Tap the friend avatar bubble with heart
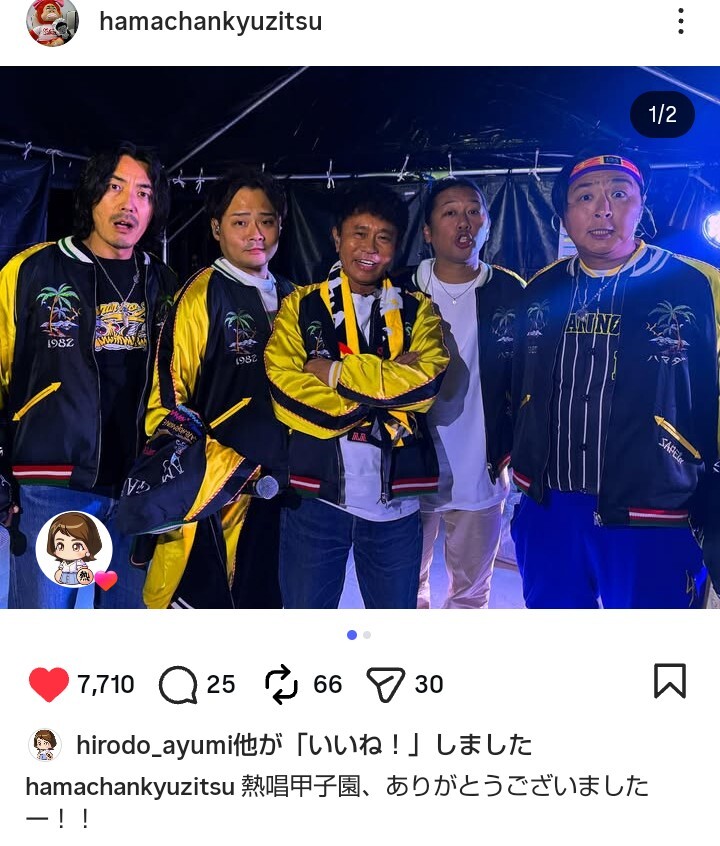Image resolution: width=720 pixels, height=846 pixels. [x=75, y=550]
